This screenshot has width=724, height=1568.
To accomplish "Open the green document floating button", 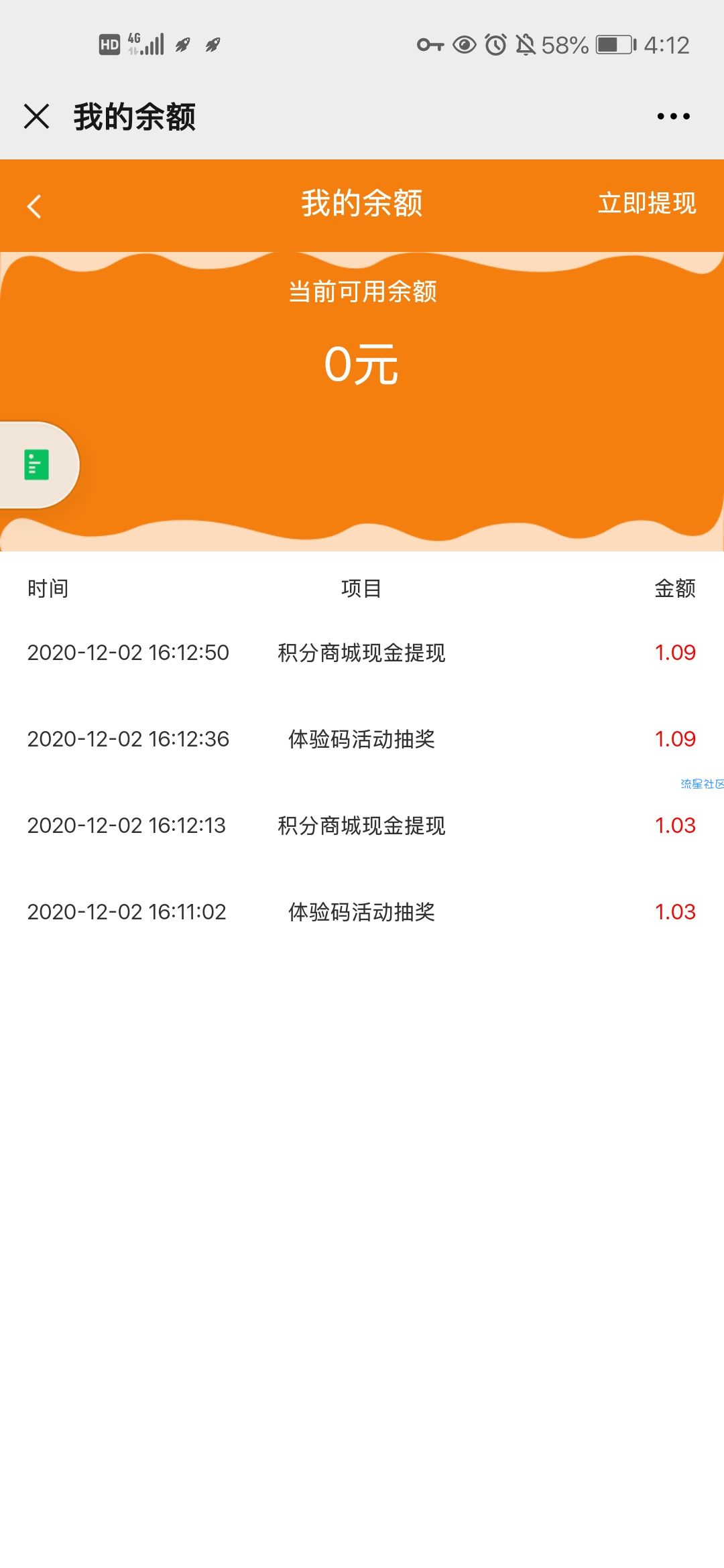I will [x=37, y=464].
